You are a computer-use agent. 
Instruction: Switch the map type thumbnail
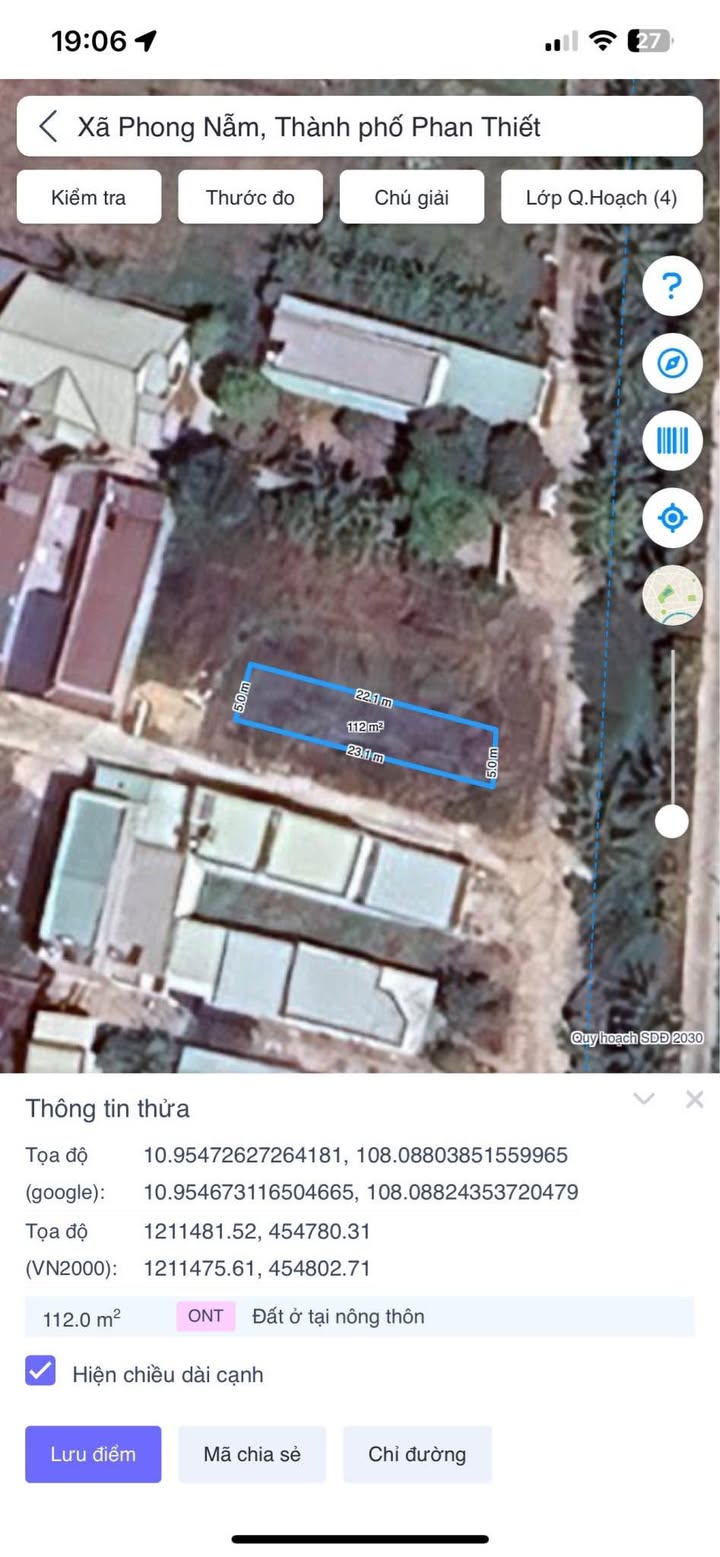[672, 596]
